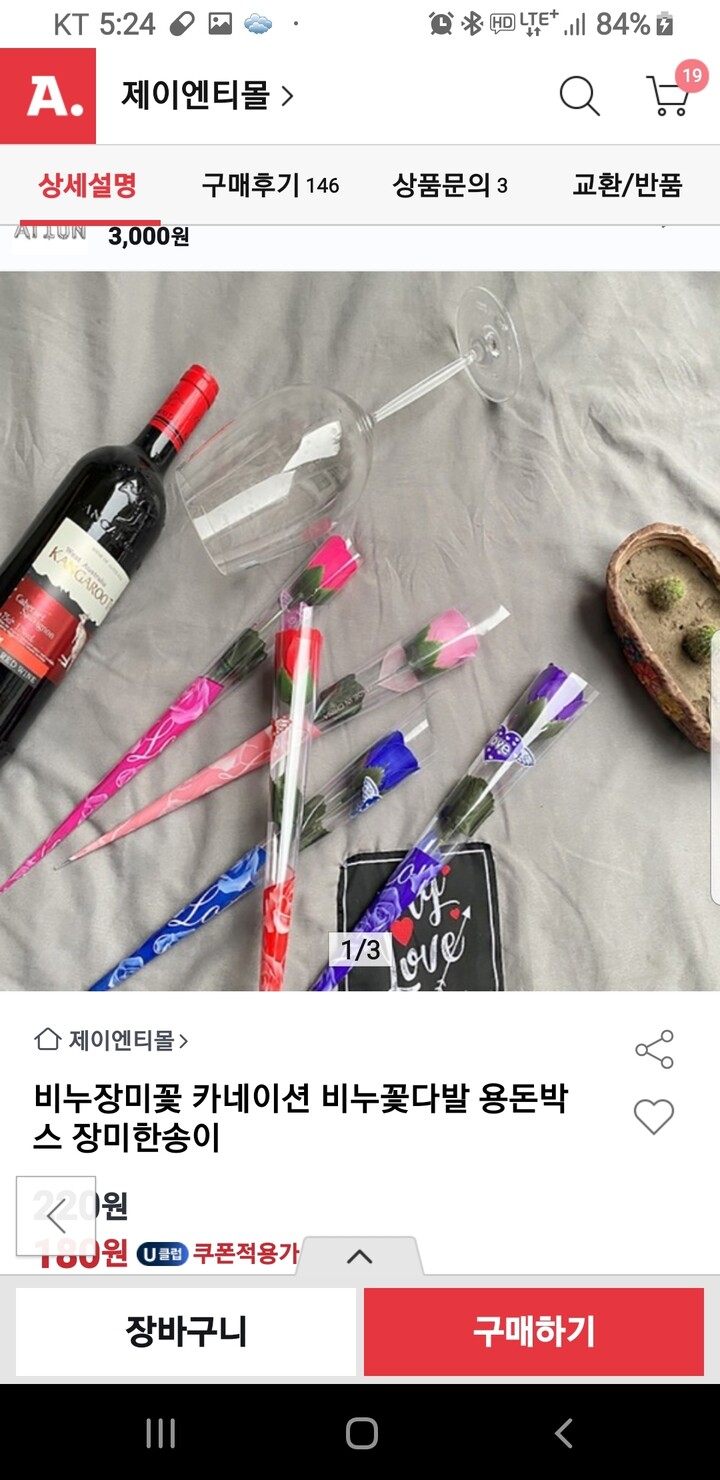Viewport: 720px width, 1480px height.
Task: Collapse the bottom sheet with chevron
Action: pos(360,1258)
